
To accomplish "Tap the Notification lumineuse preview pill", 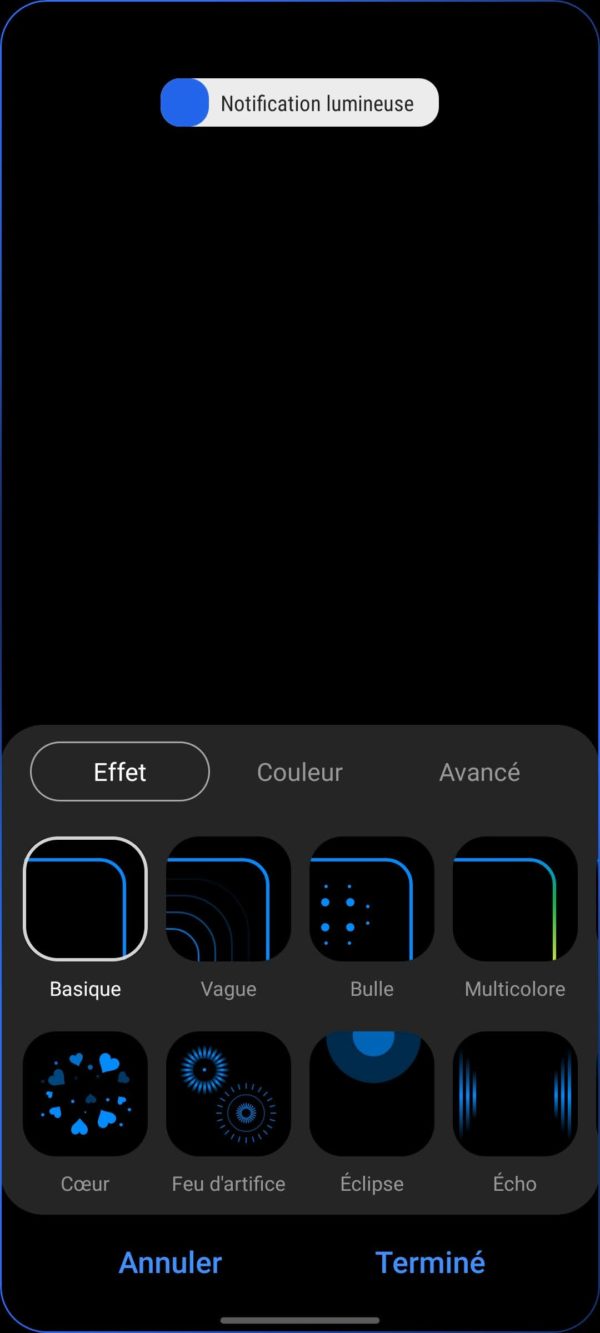I will click(x=300, y=103).
